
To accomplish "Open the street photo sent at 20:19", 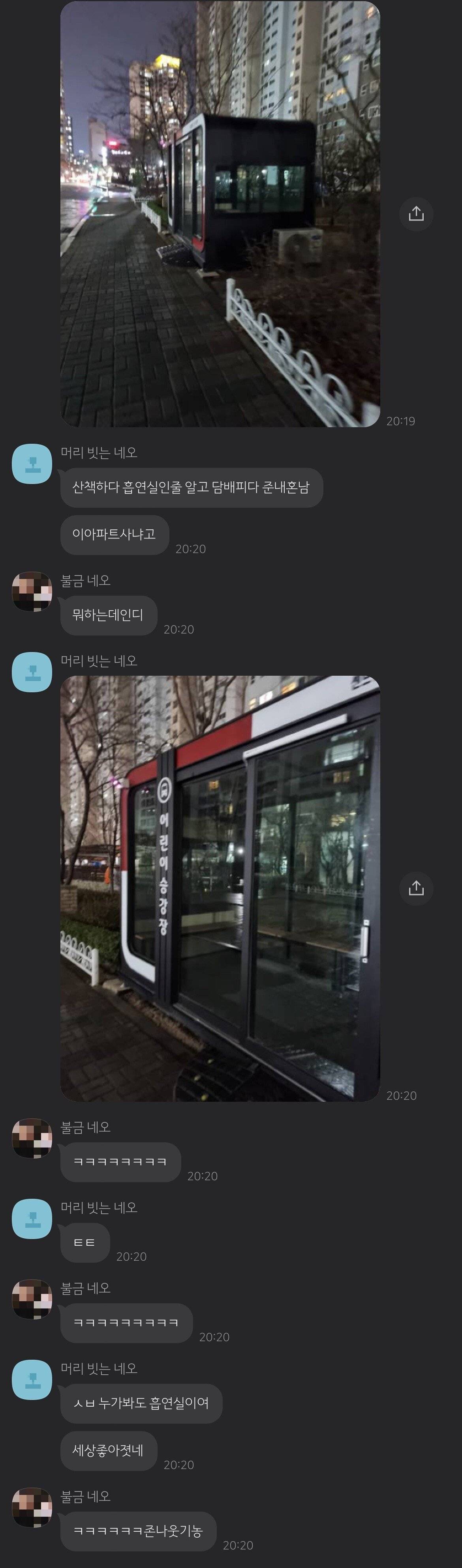I will (220, 214).
